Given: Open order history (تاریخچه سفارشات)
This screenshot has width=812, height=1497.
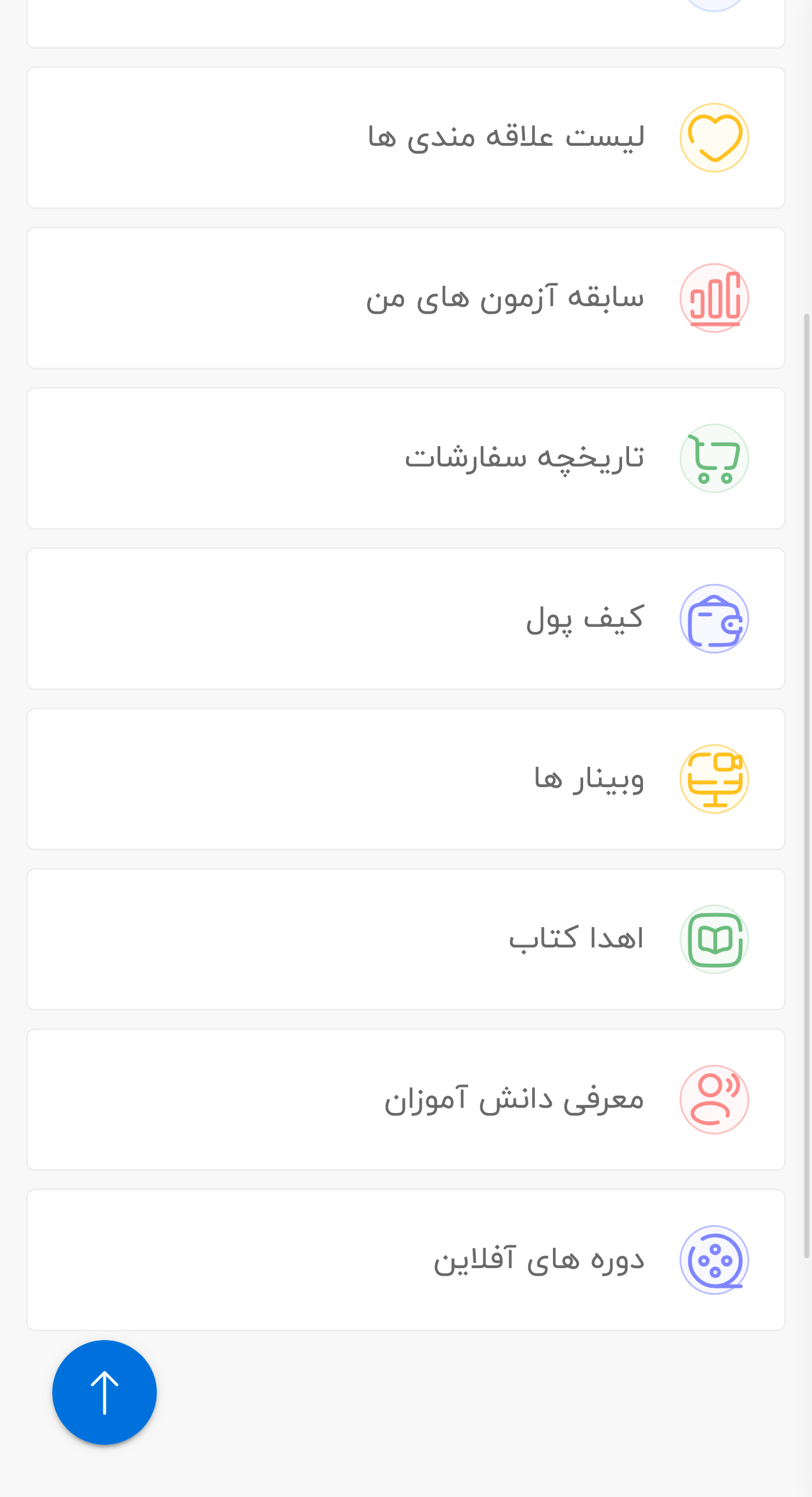Looking at the screenshot, I should point(405,458).
